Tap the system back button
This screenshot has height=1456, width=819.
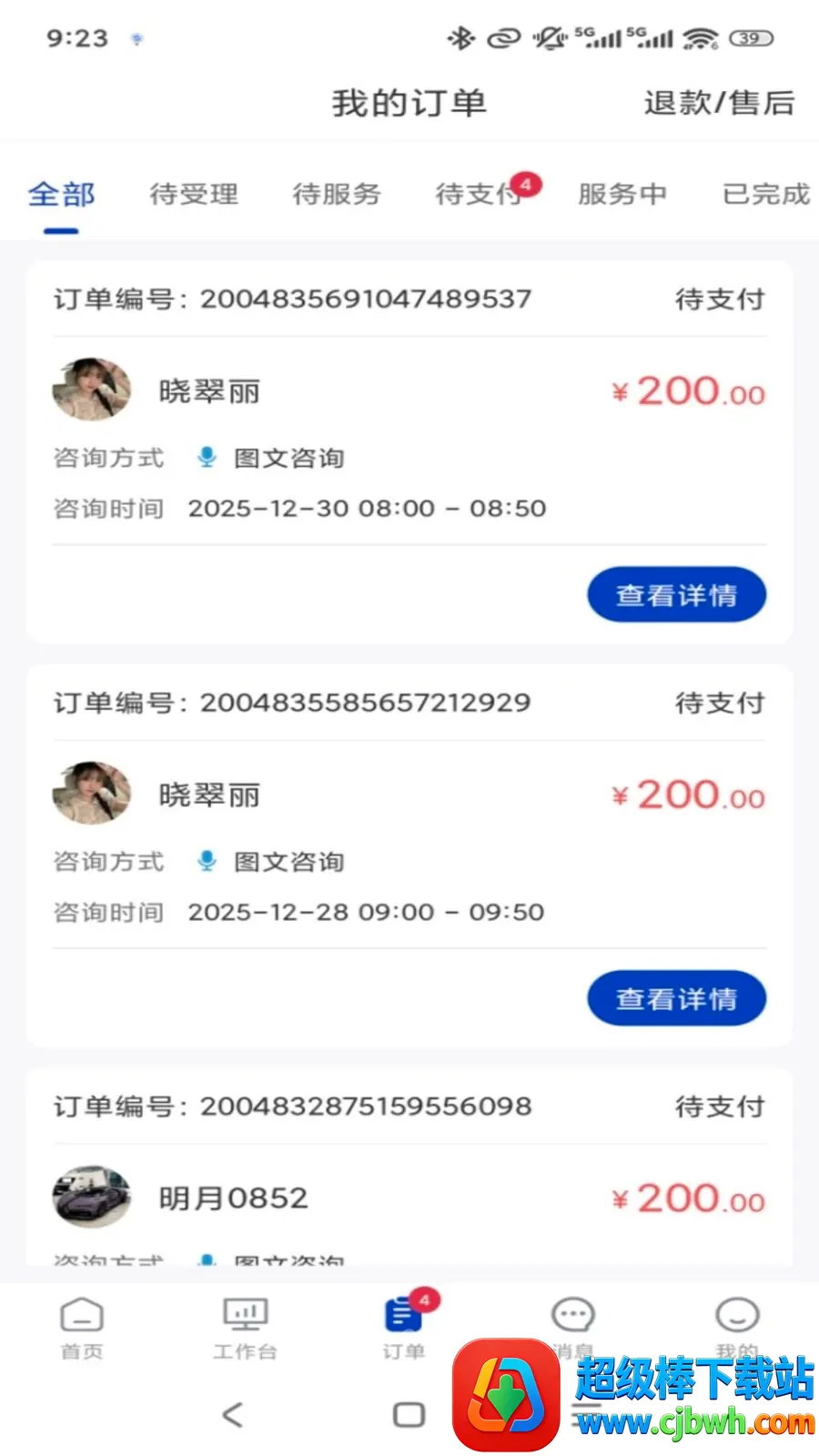(233, 1414)
